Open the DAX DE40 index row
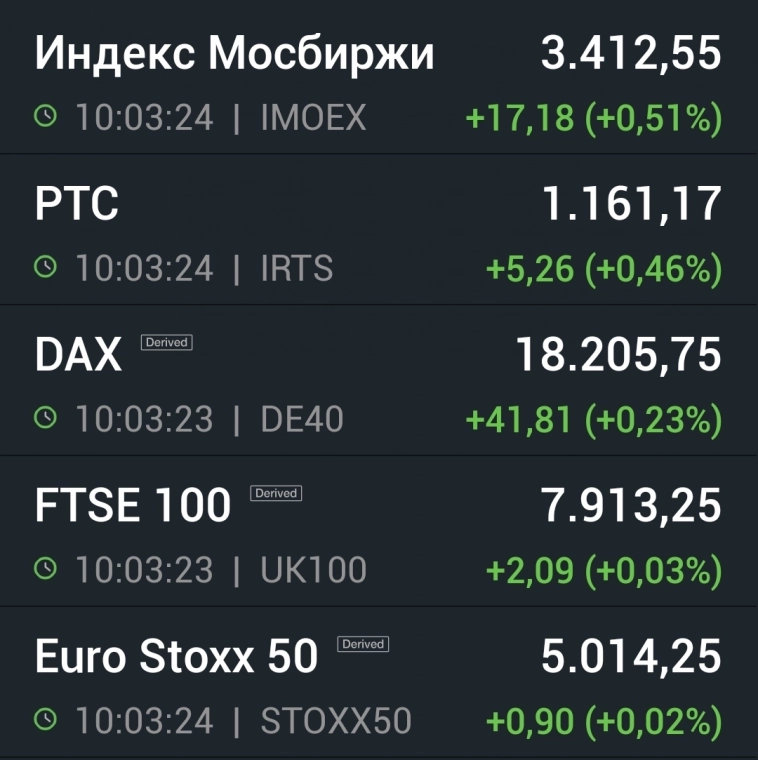Image resolution: width=758 pixels, height=760 pixels. tap(378, 384)
